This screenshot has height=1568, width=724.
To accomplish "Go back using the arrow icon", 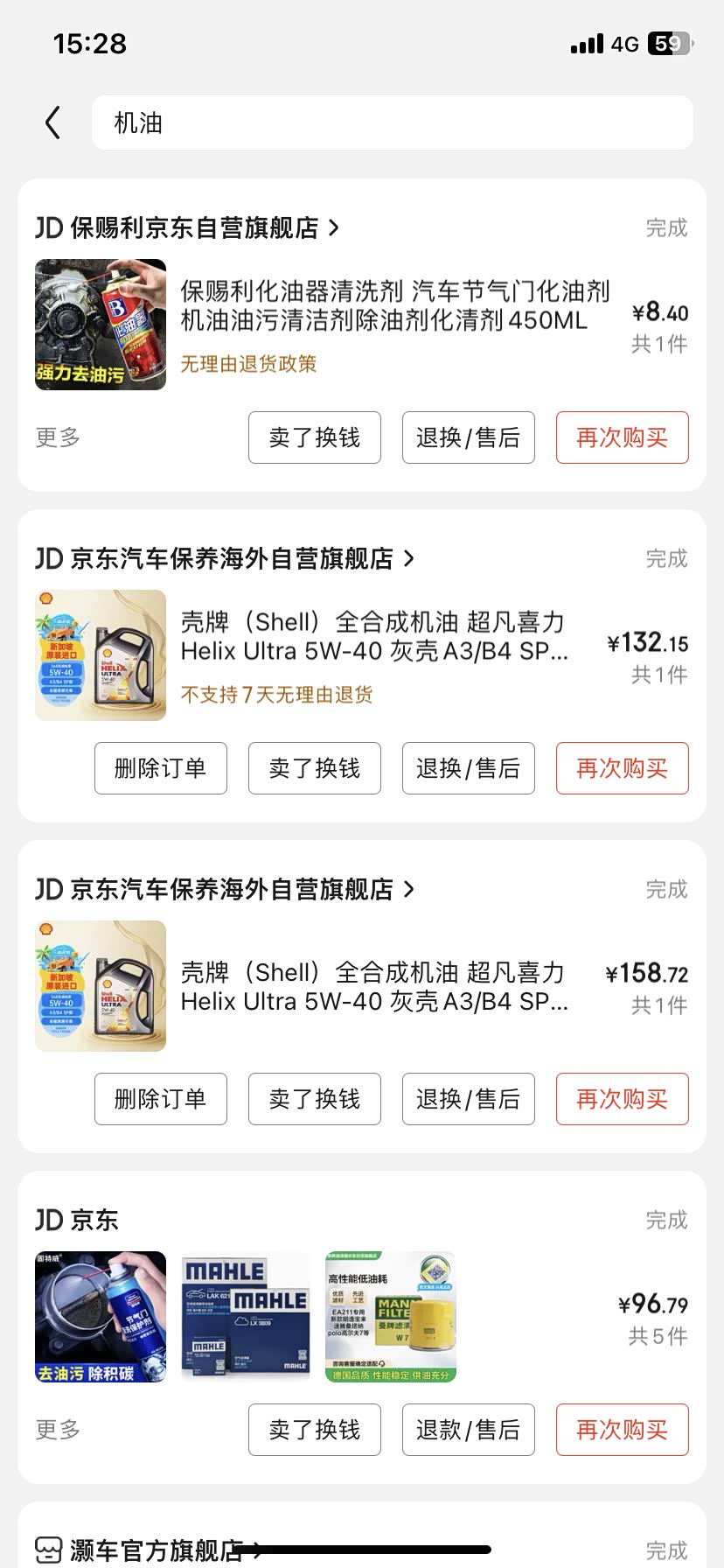I will (x=53, y=122).
